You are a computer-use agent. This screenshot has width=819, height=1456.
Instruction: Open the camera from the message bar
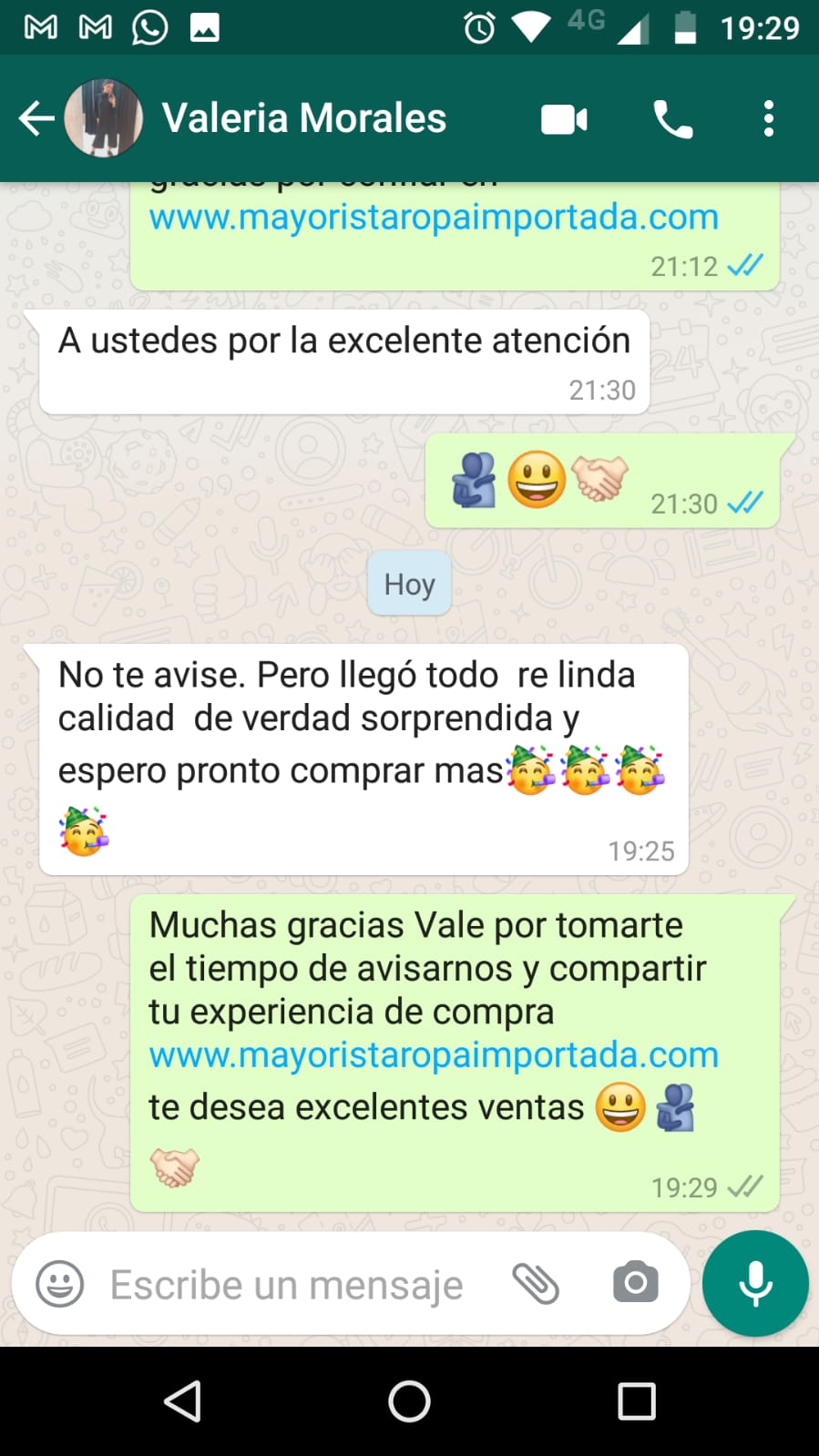tap(635, 1283)
